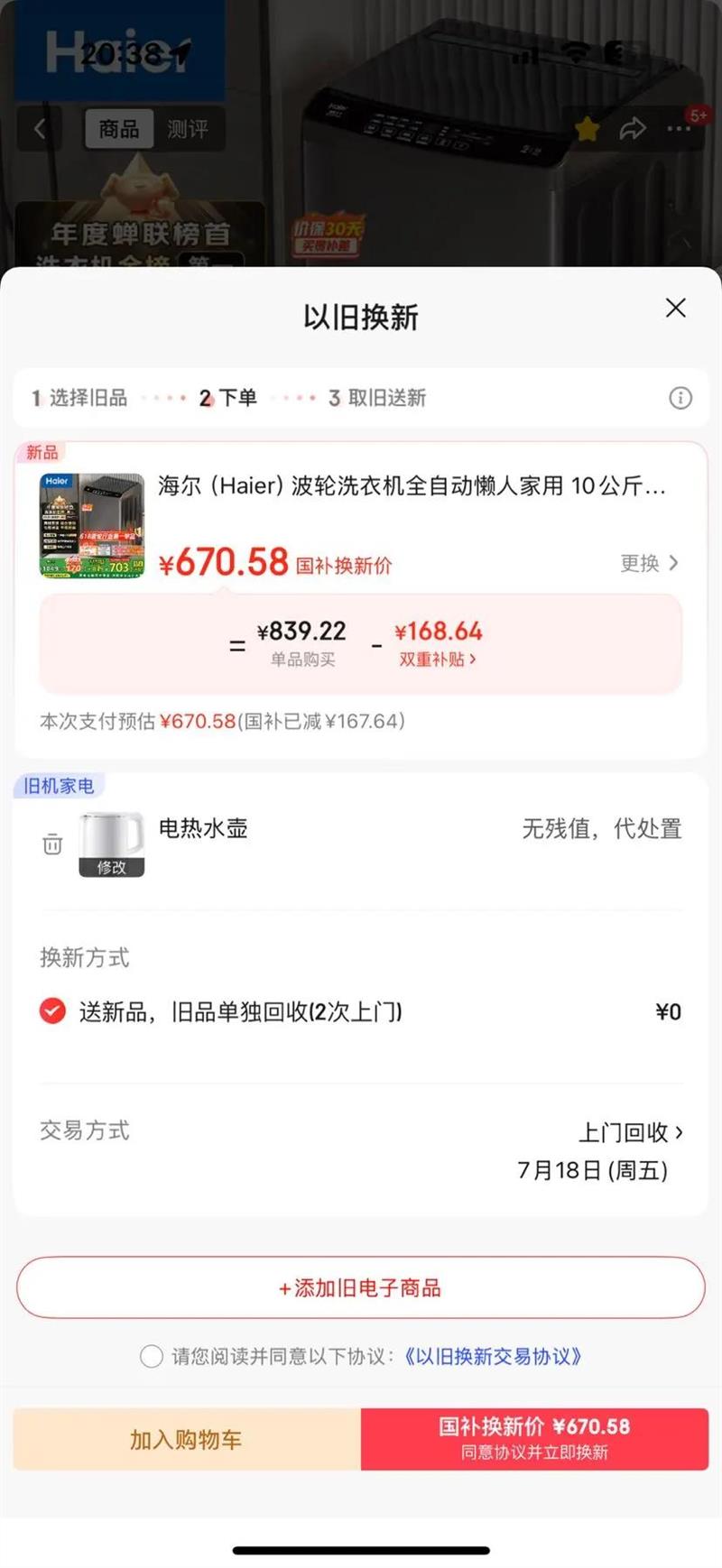The width and height of the screenshot is (722, 1568).
Task: Tap 更换 to change the new product
Action: tap(648, 564)
